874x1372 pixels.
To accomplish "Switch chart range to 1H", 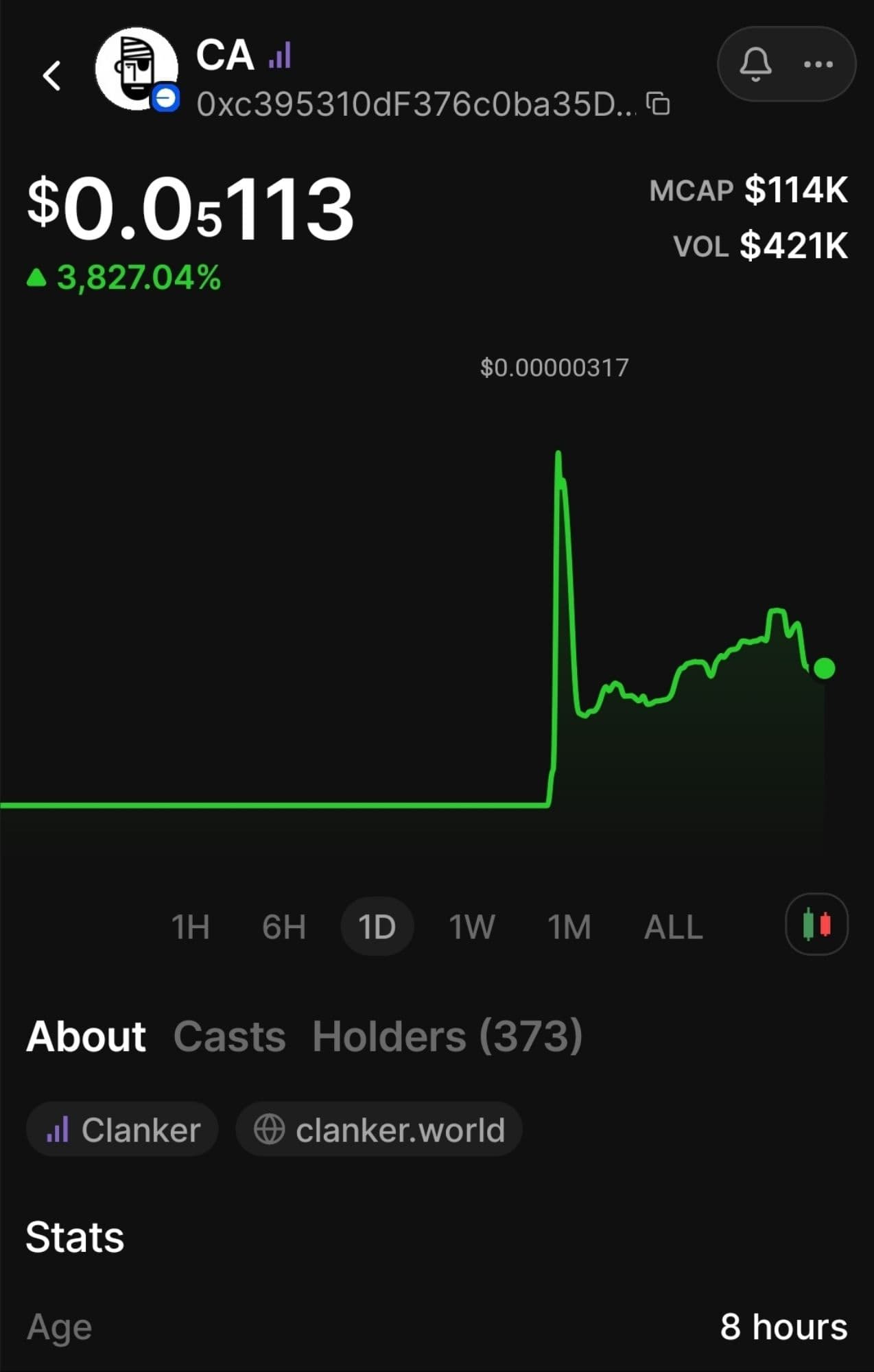I will (190, 927).
